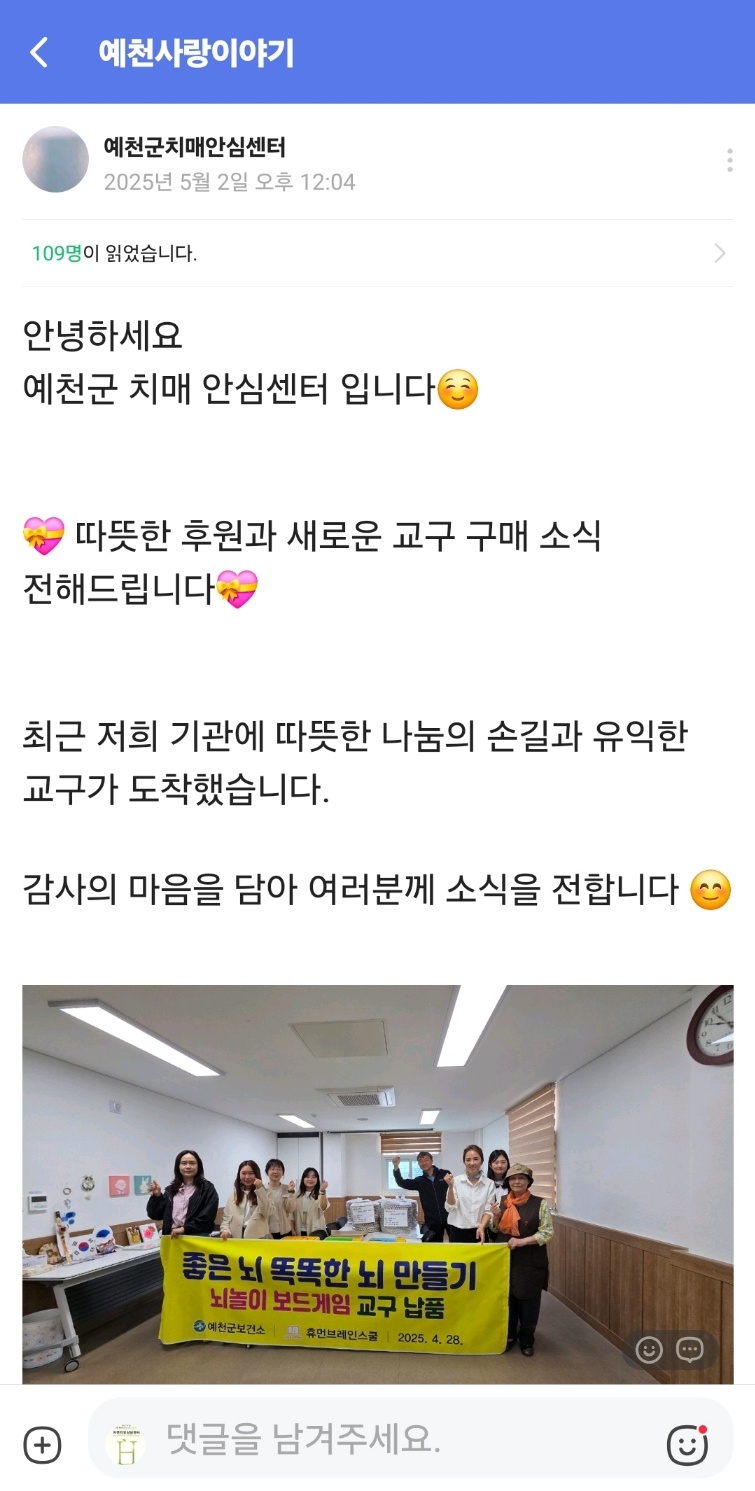View the 109명 readers list
The image size is (755, 1491).
(x=377, y=253)
